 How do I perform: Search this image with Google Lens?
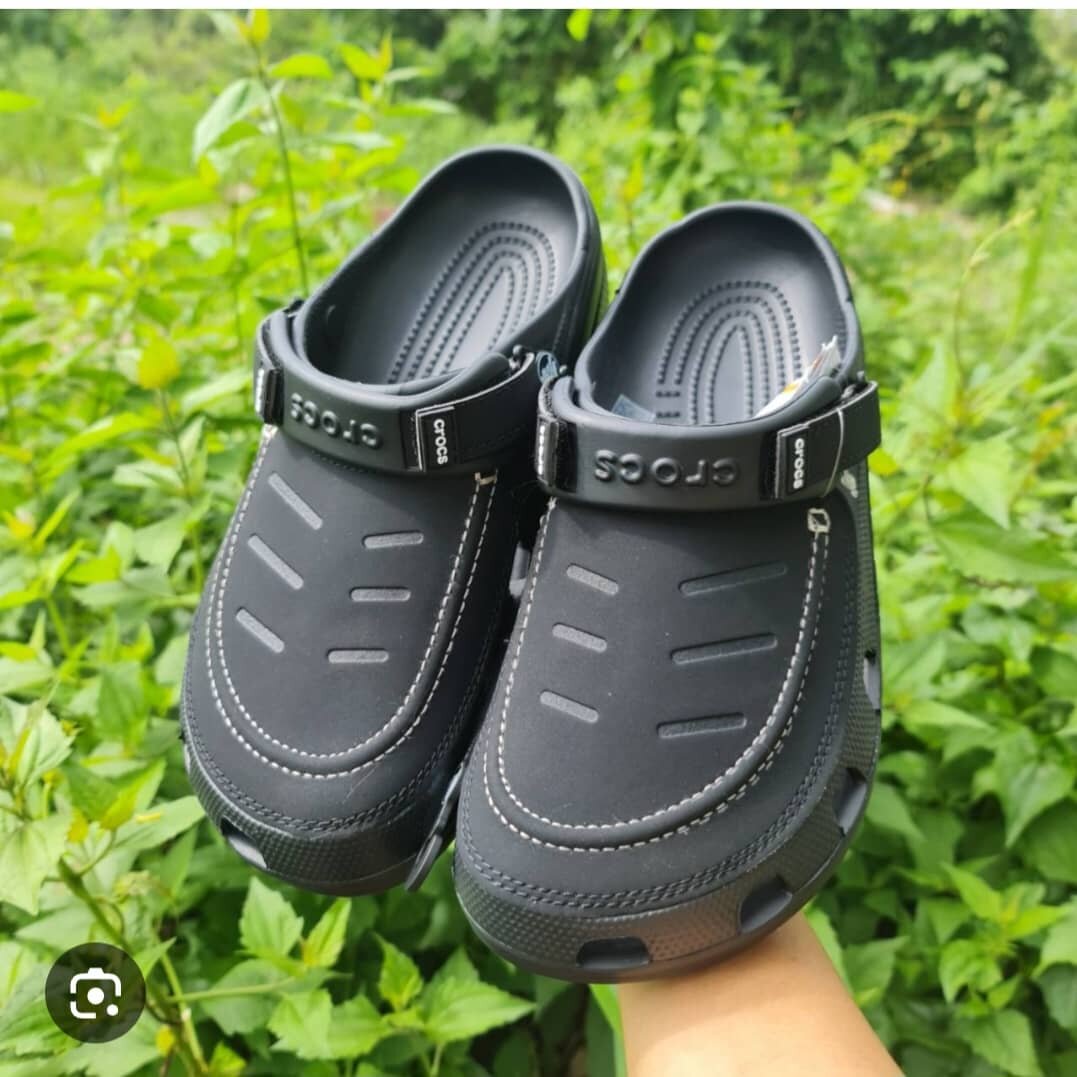(95, 992)
